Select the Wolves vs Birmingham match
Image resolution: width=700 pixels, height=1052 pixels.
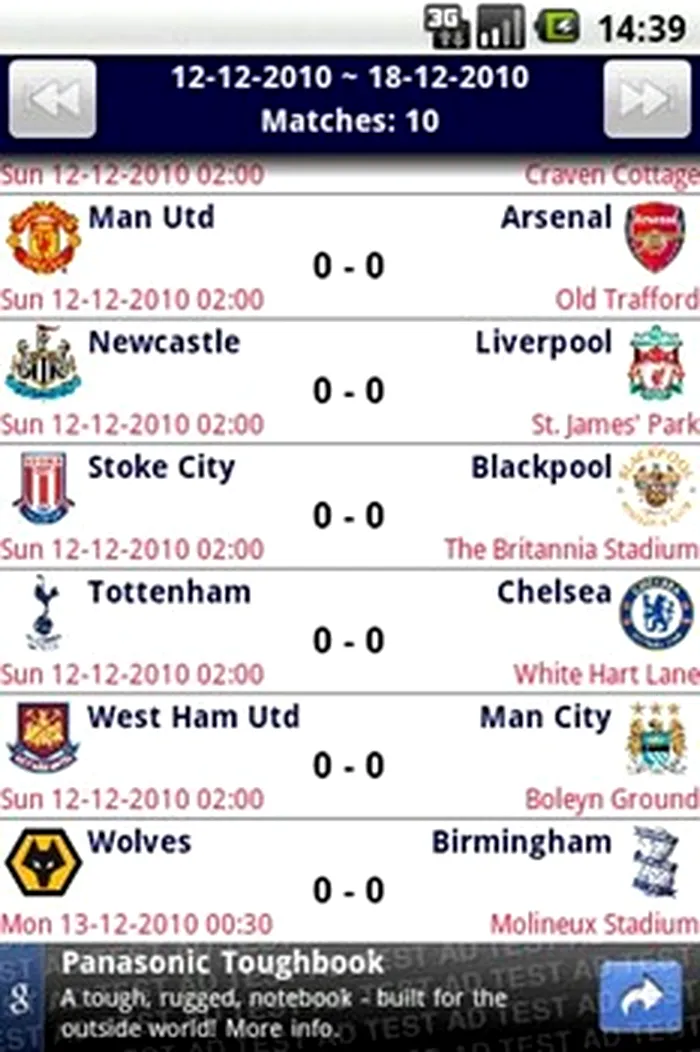(x=349, y=881)
